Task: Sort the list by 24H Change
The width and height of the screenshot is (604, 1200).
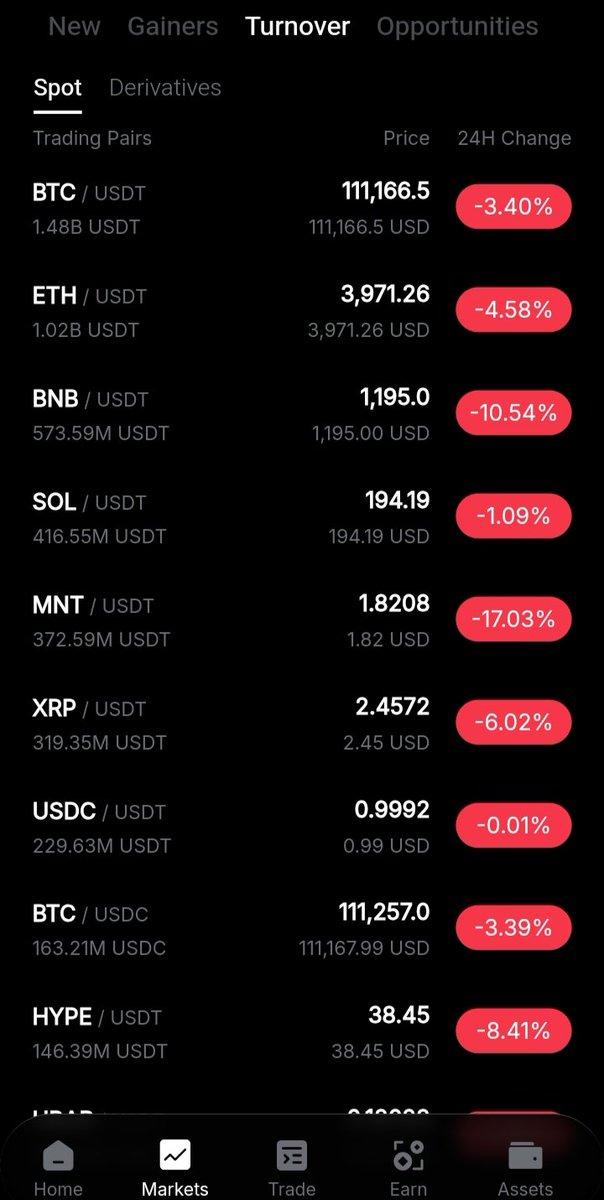Action: point(514,139)
